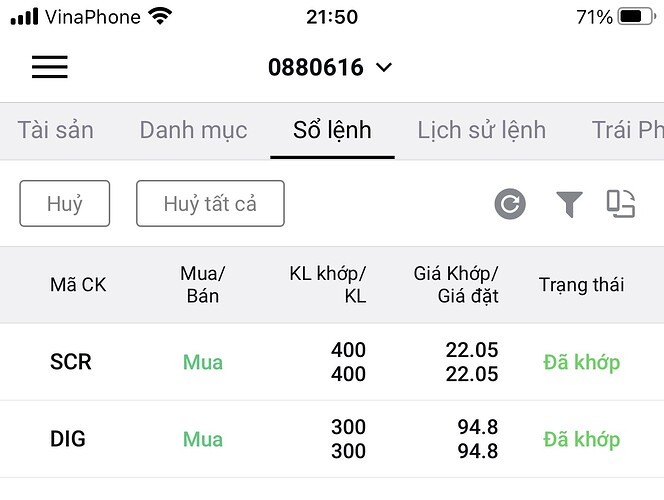The image size is (664, 500).
Task: Open the hamburger drawer menu
Action: (x=49, y=67)
